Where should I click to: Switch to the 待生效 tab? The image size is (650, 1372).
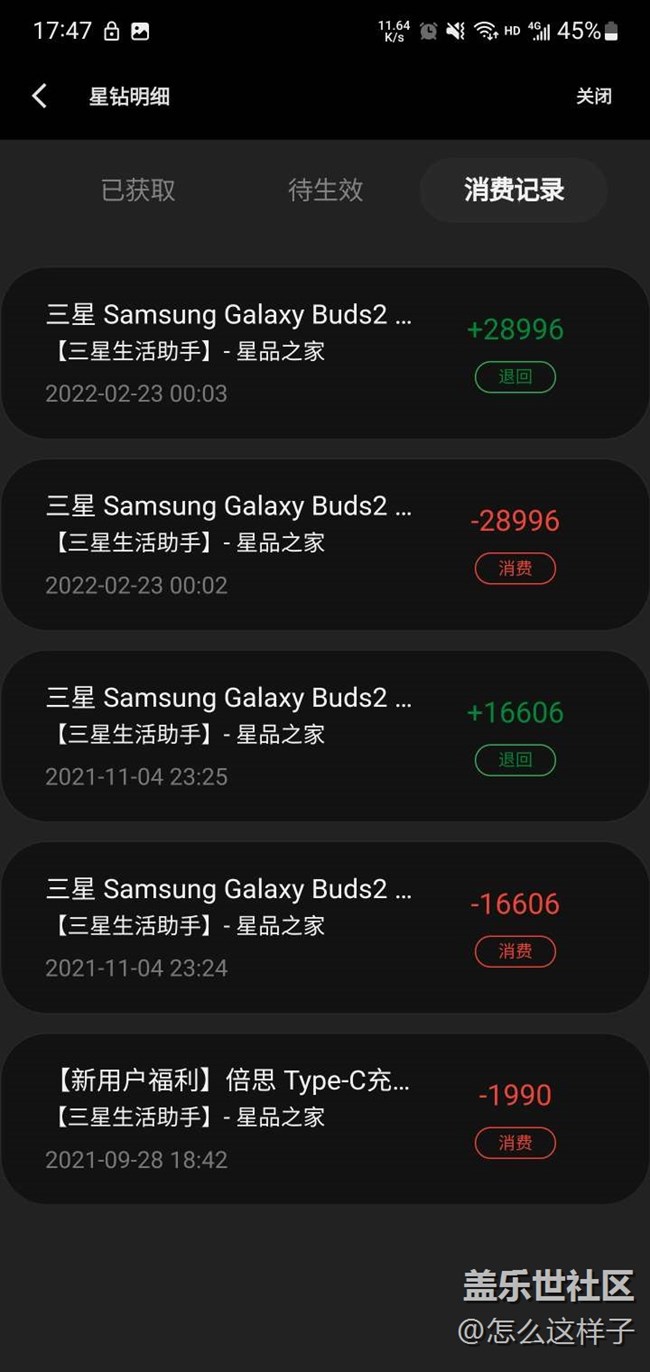(325, 190)
